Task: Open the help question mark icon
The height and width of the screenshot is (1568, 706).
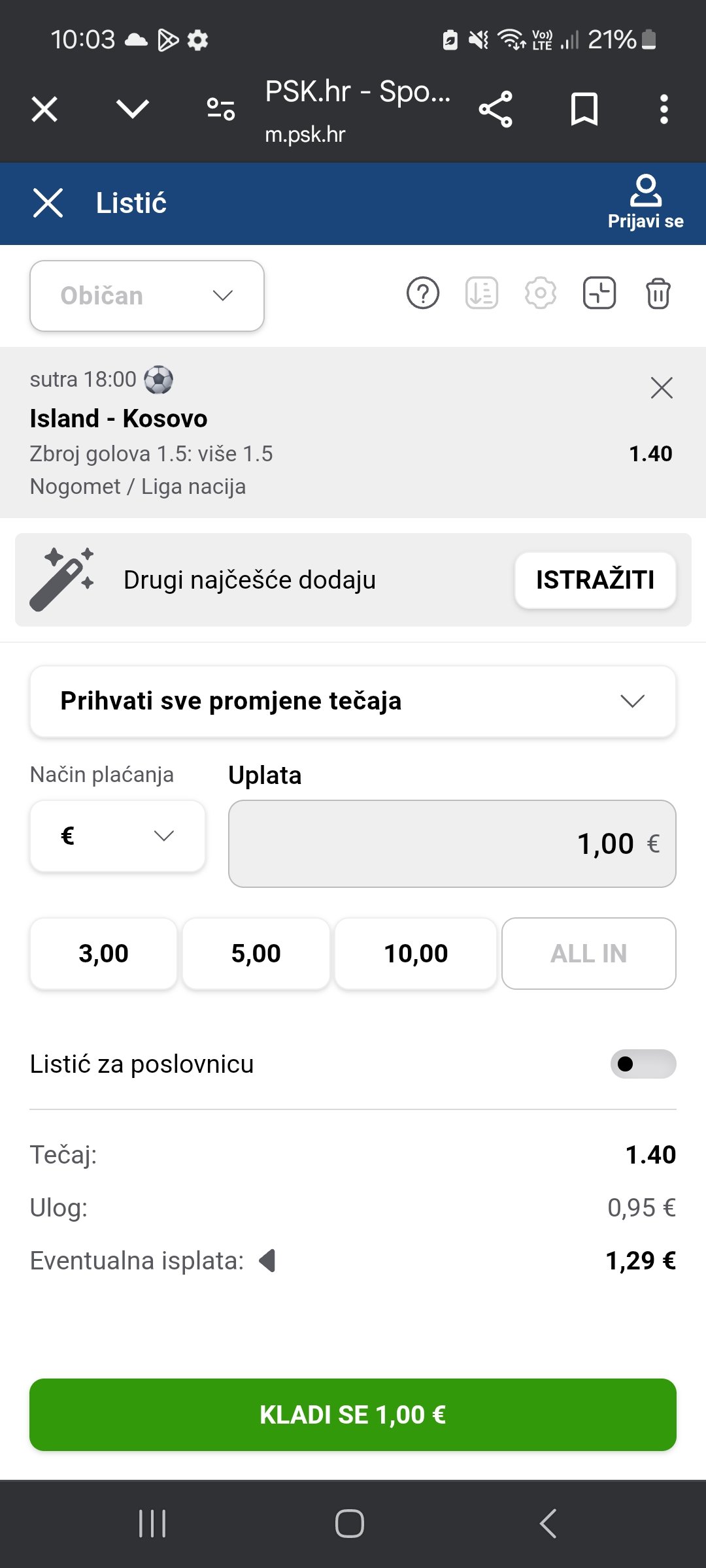Action: pos(423,293)
